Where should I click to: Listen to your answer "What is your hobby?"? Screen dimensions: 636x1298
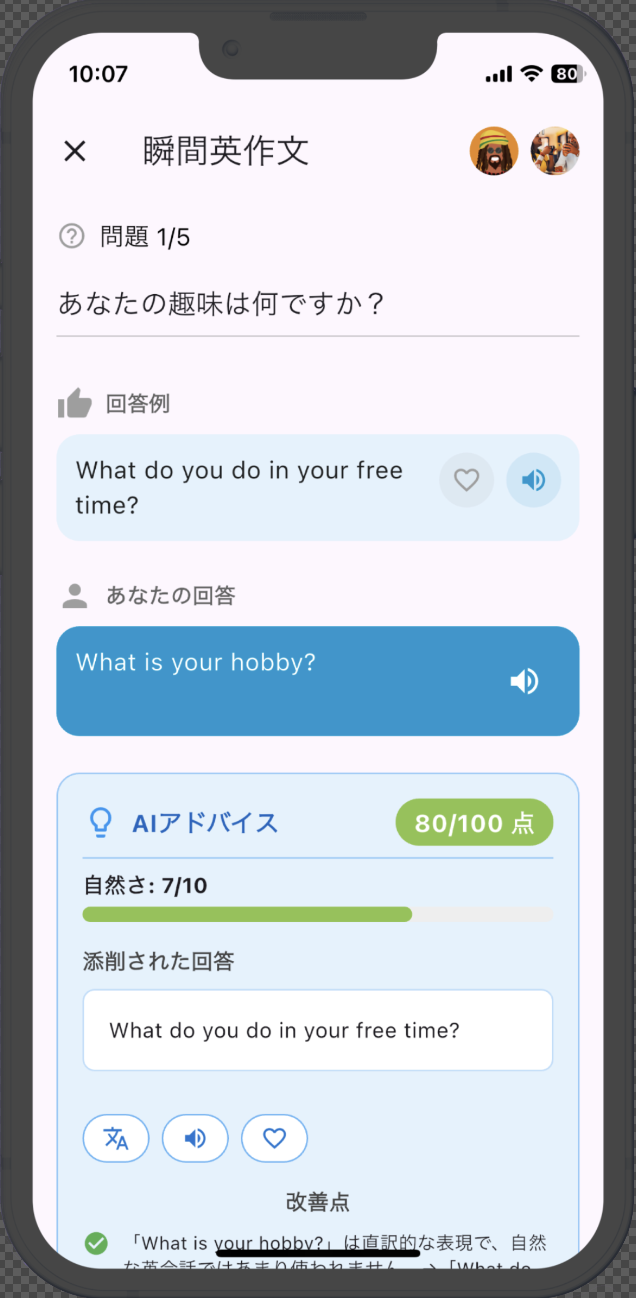coord(524,681)
